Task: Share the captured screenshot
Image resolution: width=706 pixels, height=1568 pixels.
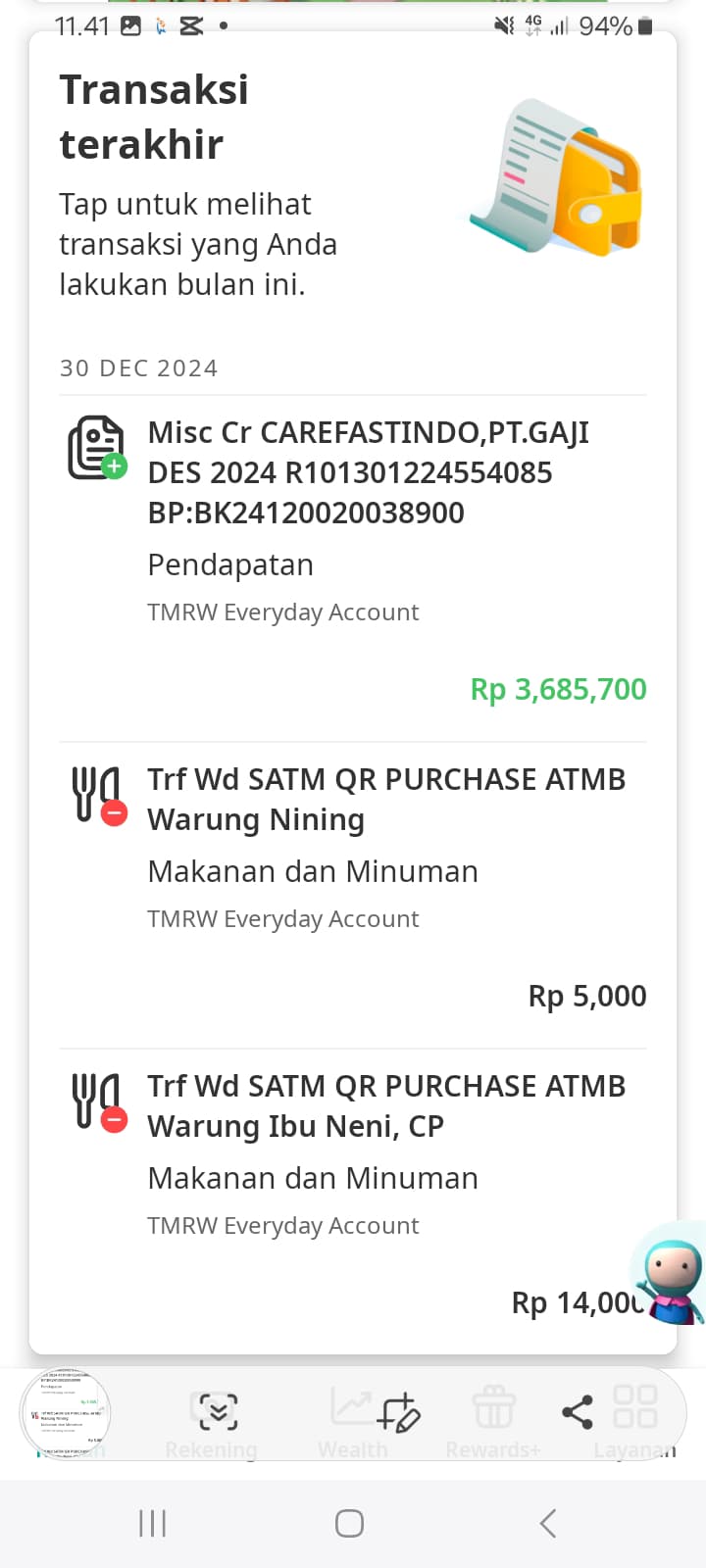Action: click(578, 1412)
